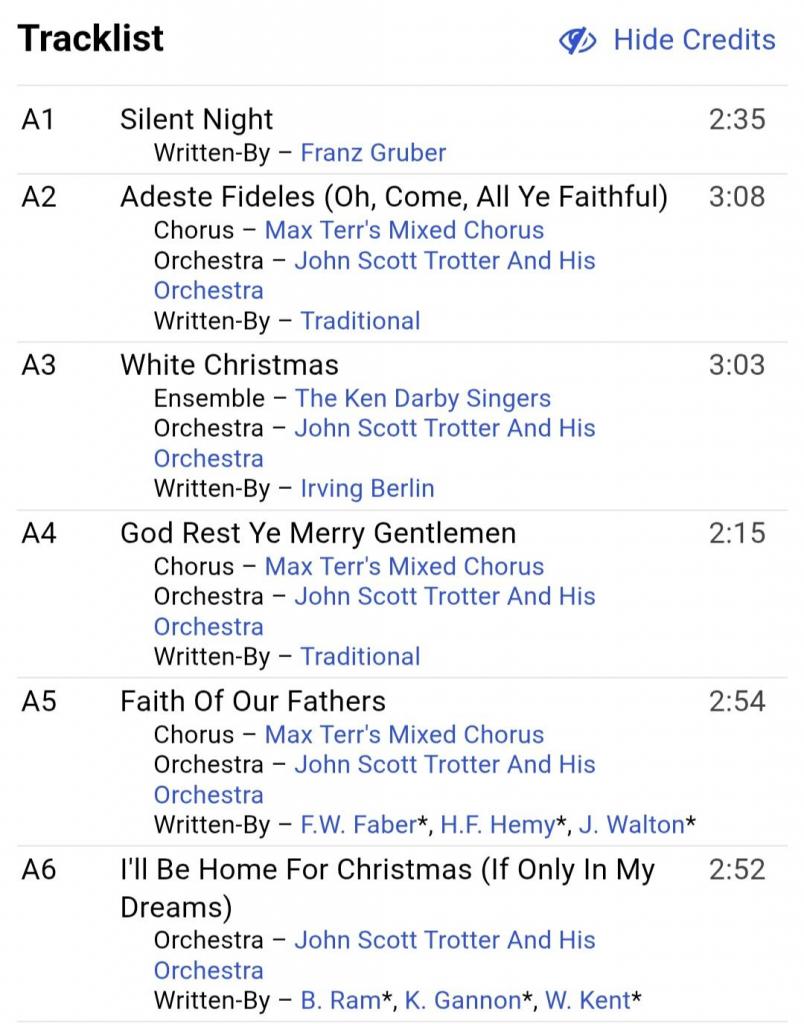Open John Scott Trotter orchestra link under White Christmas
The height and width of the screenshot is (1024, 804).
tap(444, 428)
